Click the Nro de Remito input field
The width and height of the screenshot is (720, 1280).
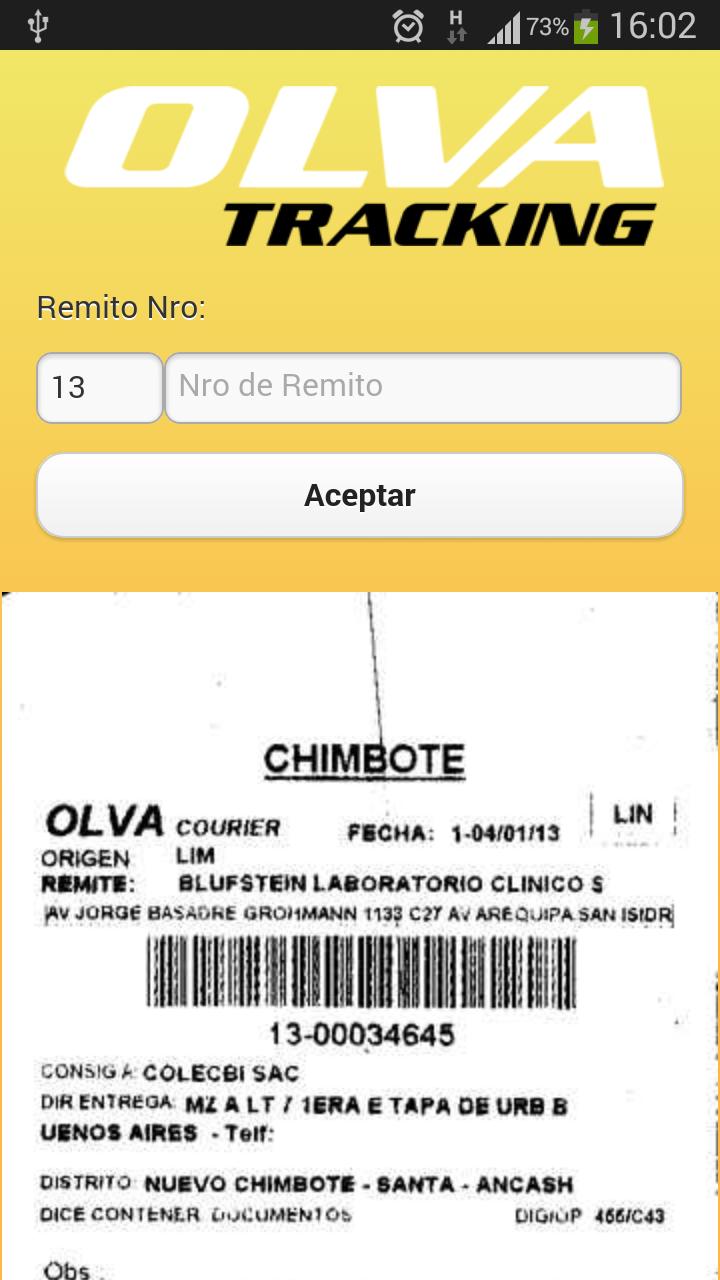pyautogui.click(x=422, y=388)
